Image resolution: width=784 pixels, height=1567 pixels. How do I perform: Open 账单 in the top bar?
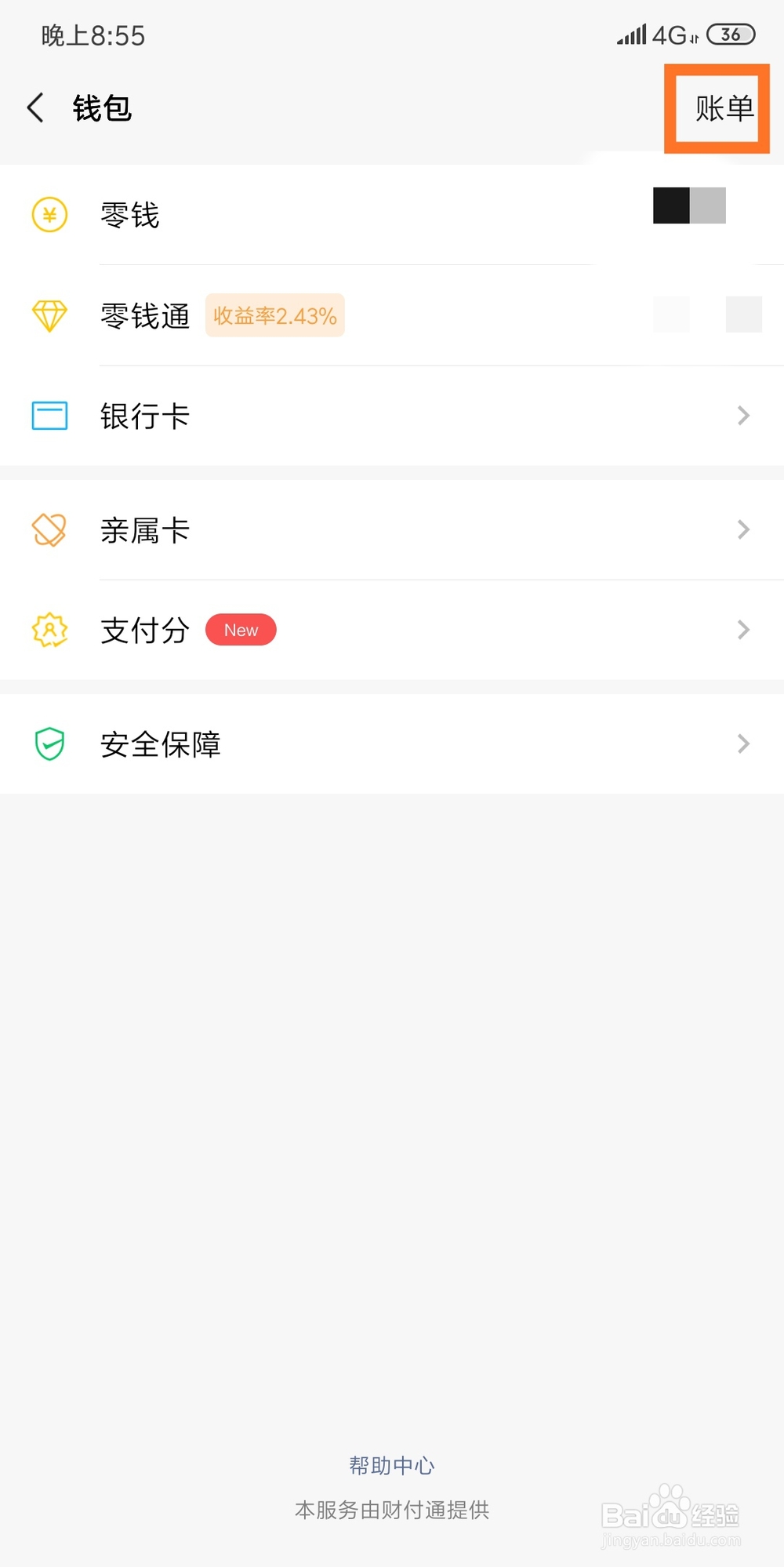(x=724, y=108)
